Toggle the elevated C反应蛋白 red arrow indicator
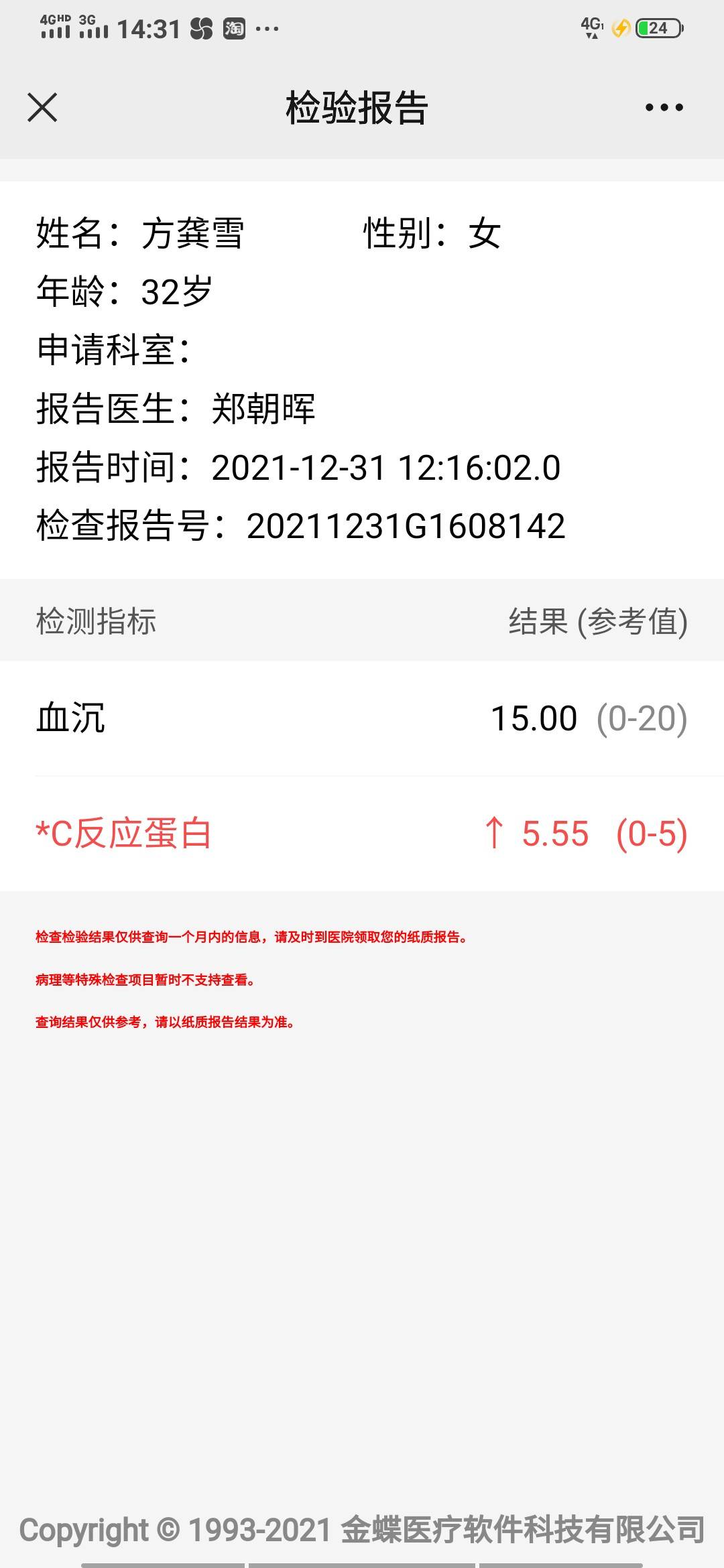This screenshot has width=724, height=1568. (x=495, y=834)
